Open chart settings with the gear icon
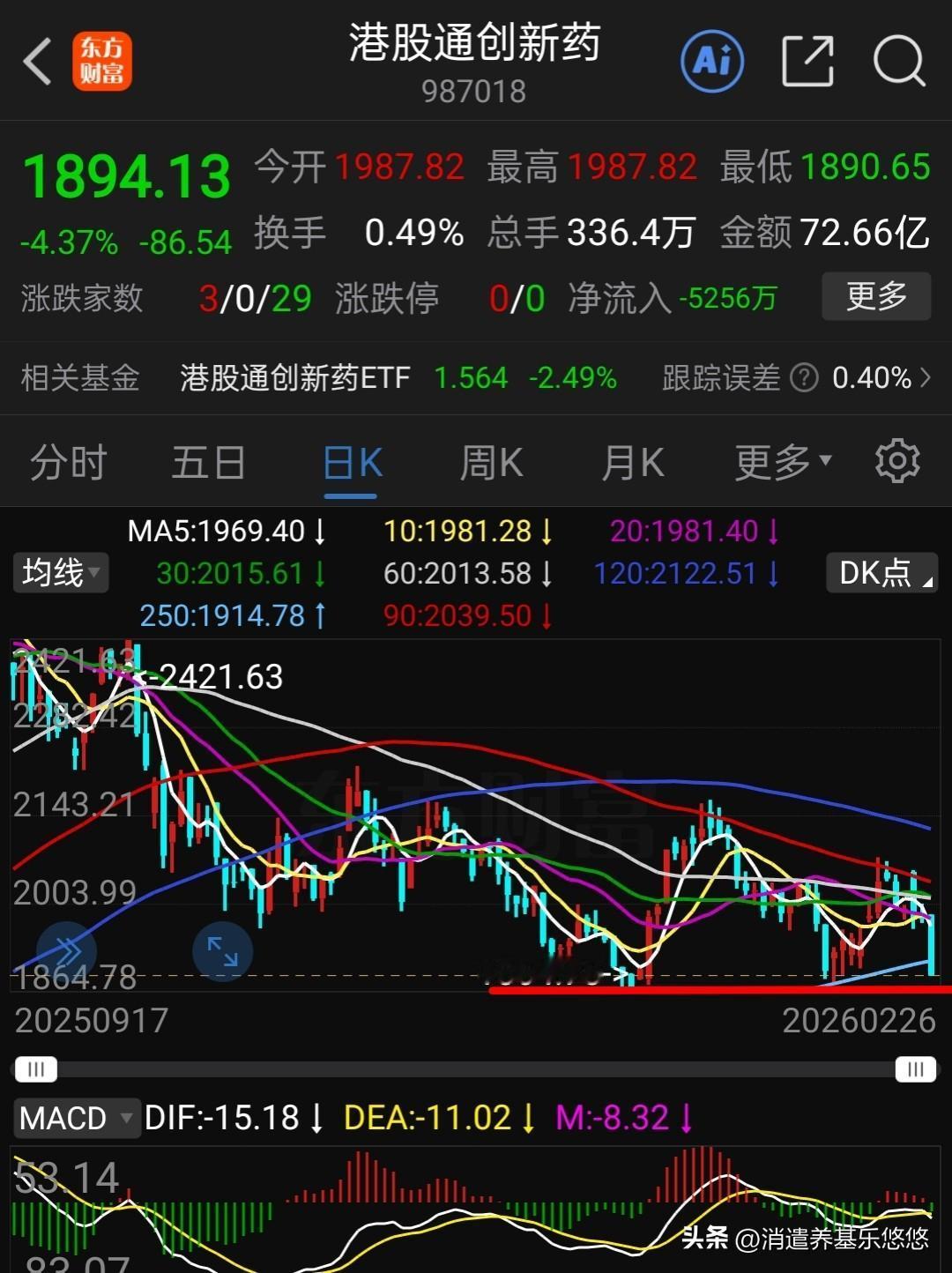The width and height of the screenshot is (952, 1273). [896, 461]
